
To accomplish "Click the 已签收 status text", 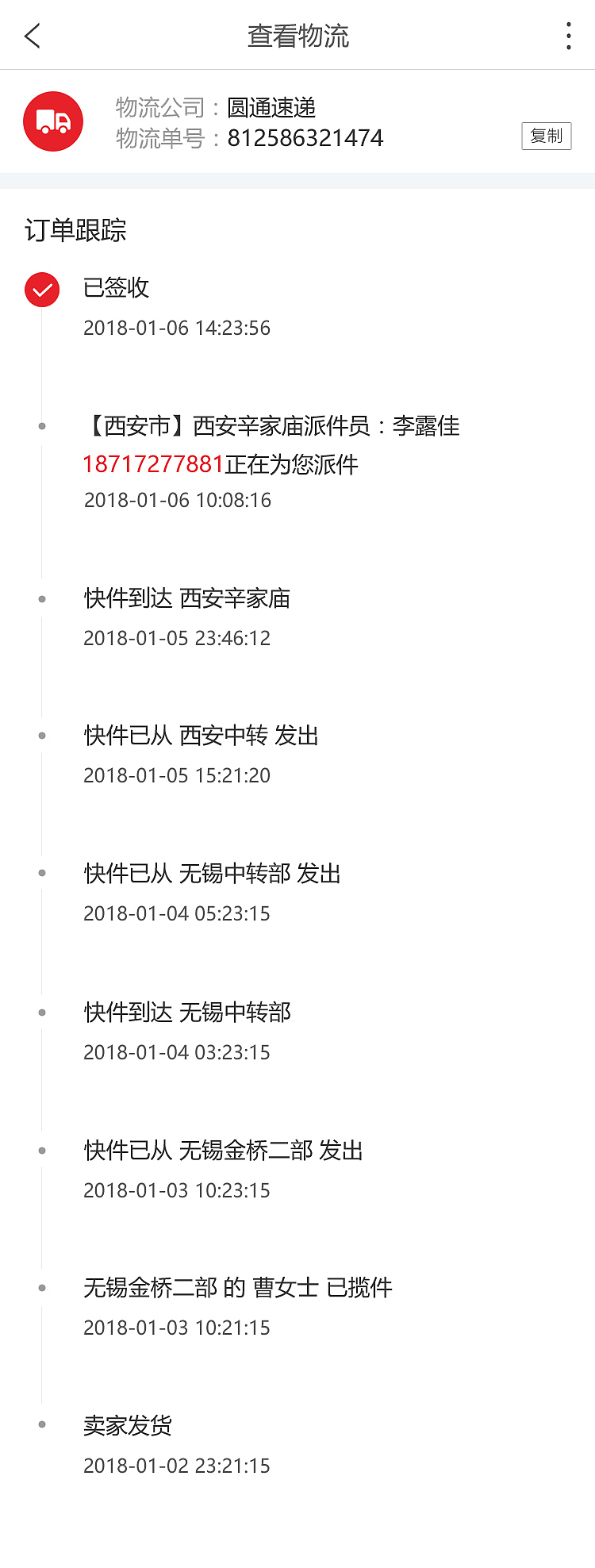I will [114, 290].
